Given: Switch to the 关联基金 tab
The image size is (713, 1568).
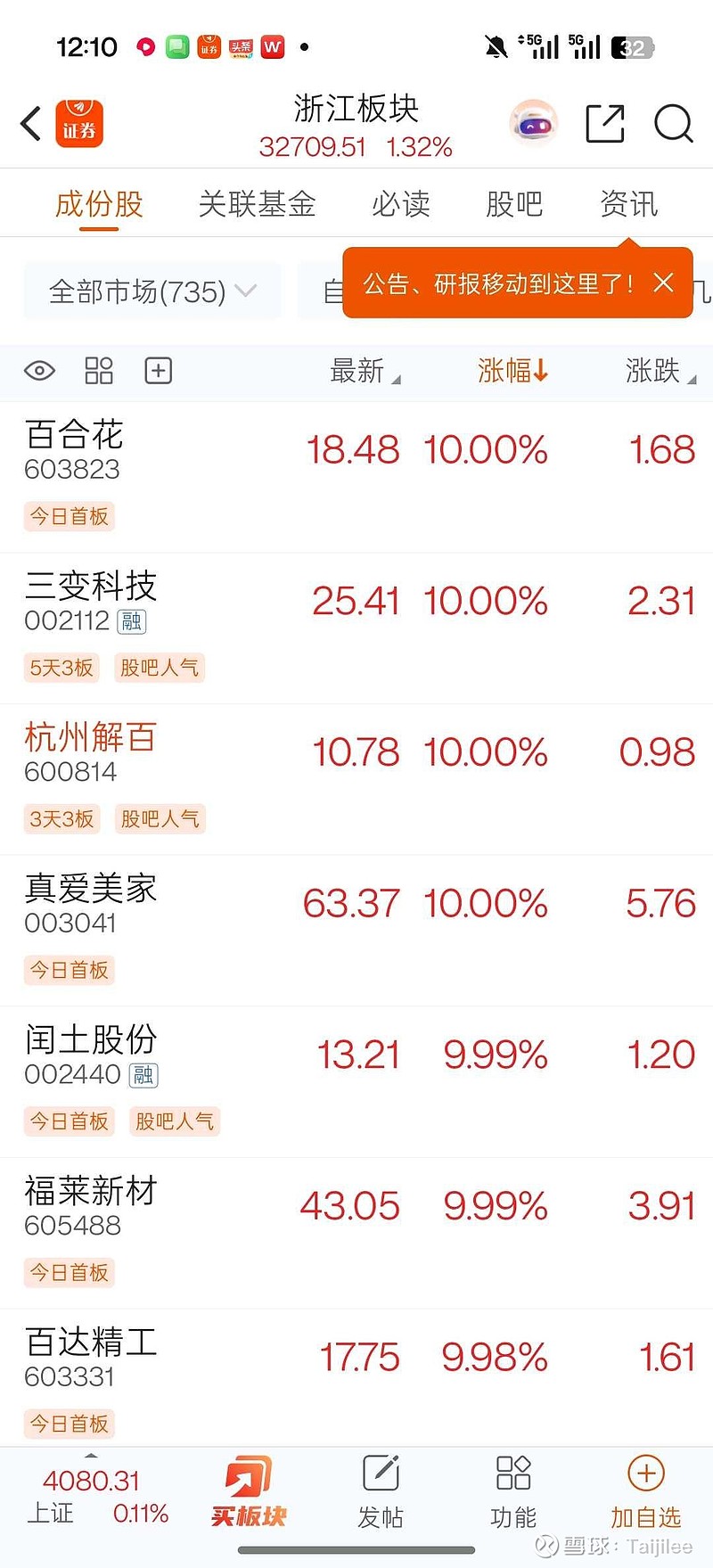Looking at the screenshot, I should click(x=257, y=204).
